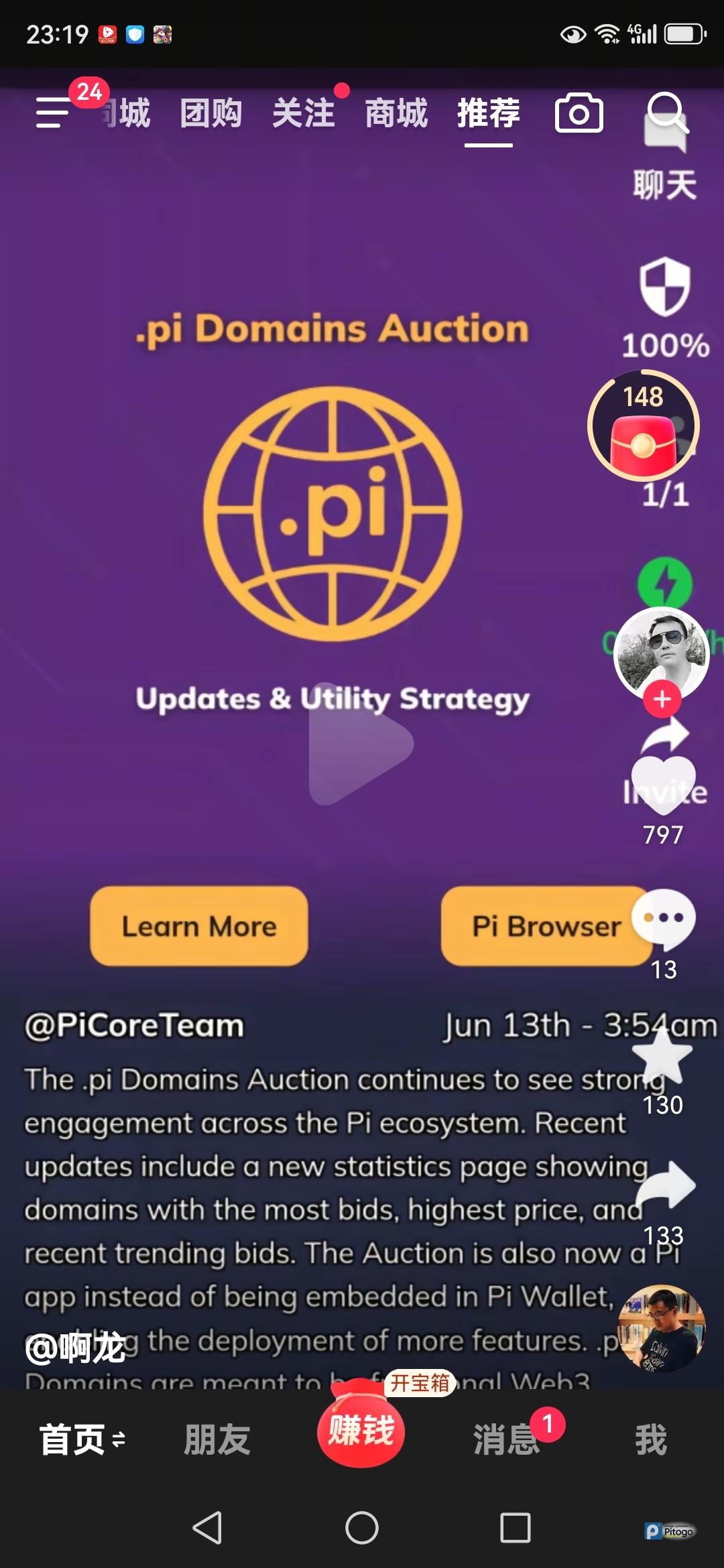Open the music disc with the man's photo
Viewport: 724px width, 1568px height.
point(661,1328)
